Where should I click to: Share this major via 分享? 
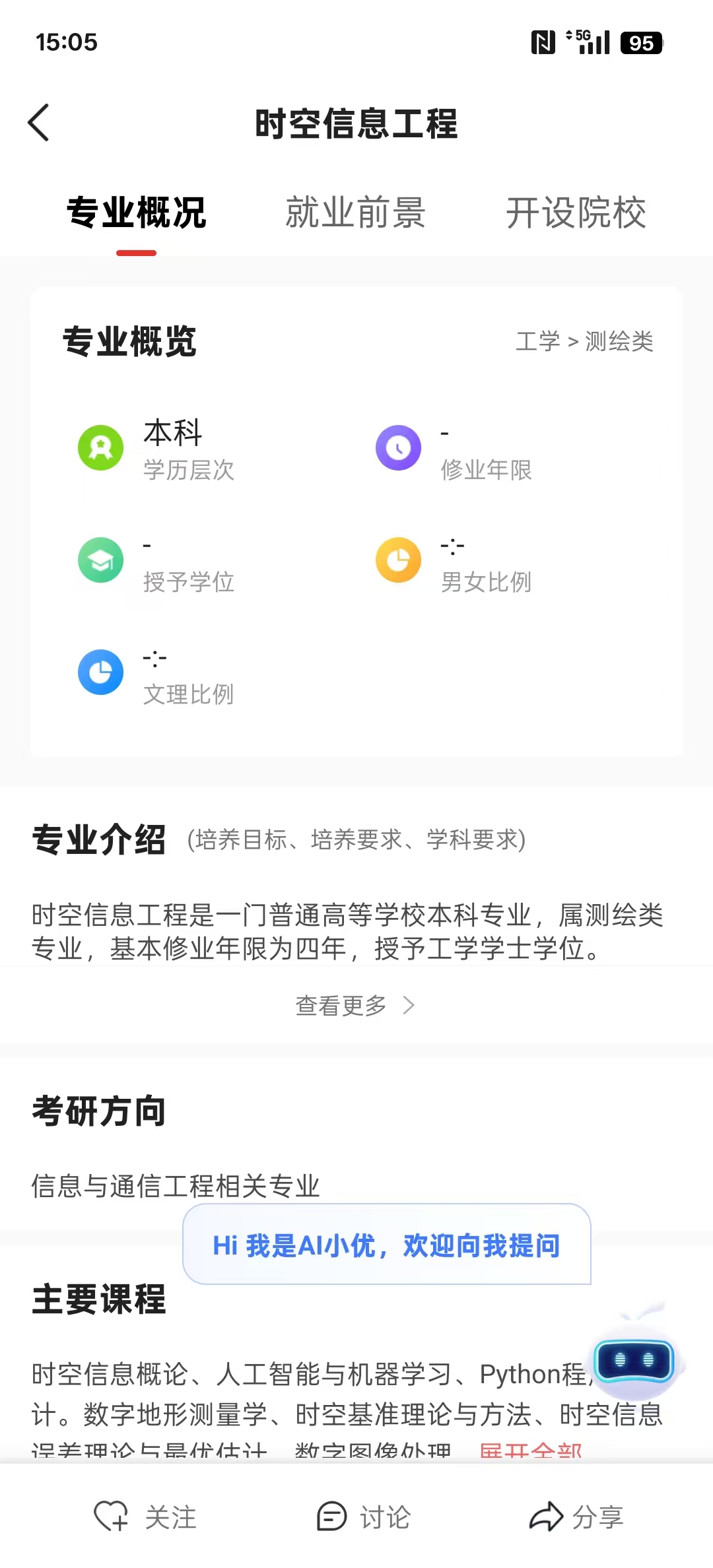click(x=576, y=1517)
